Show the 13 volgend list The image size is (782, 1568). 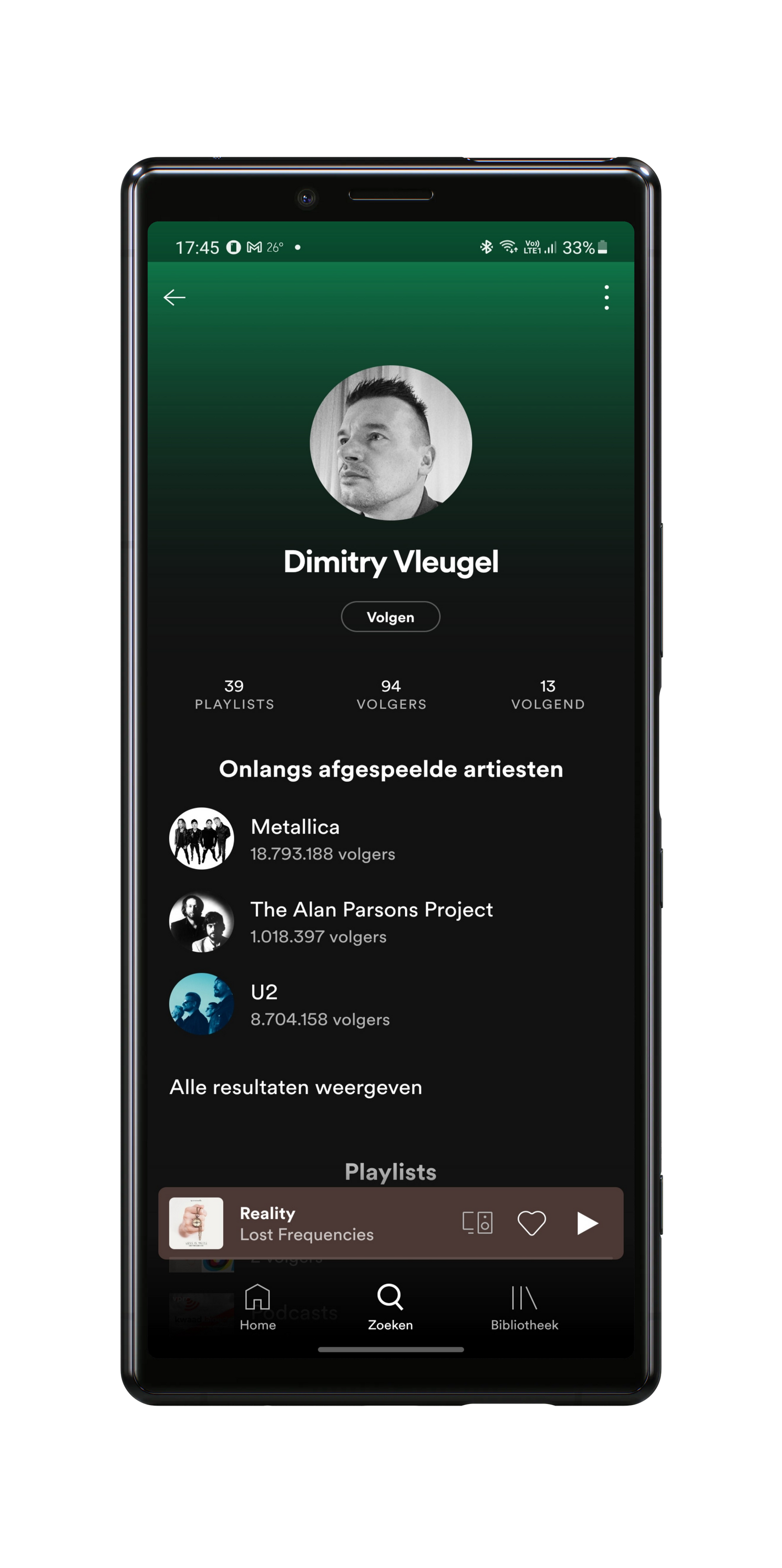(548, 694)
